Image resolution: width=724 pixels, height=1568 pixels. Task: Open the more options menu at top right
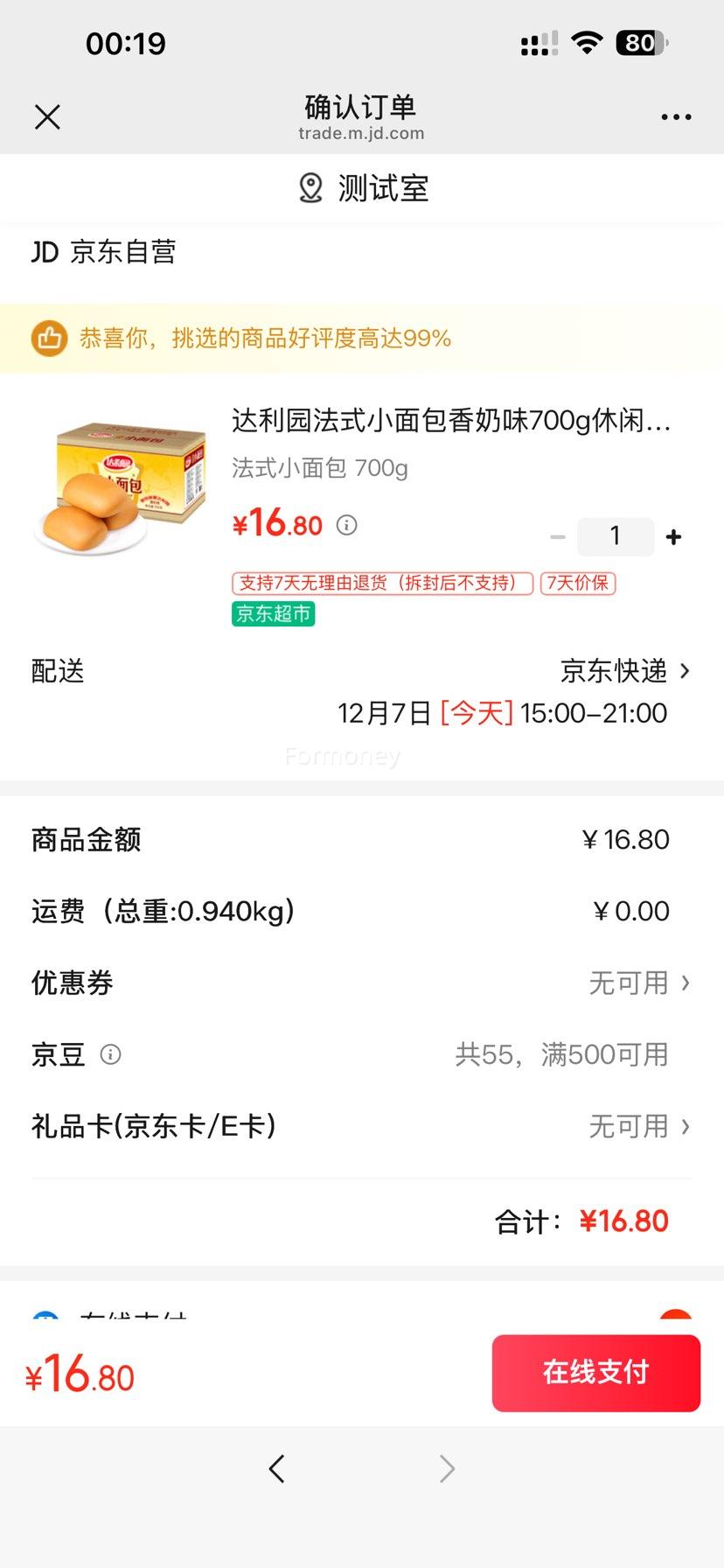click(x=677, y=115)
